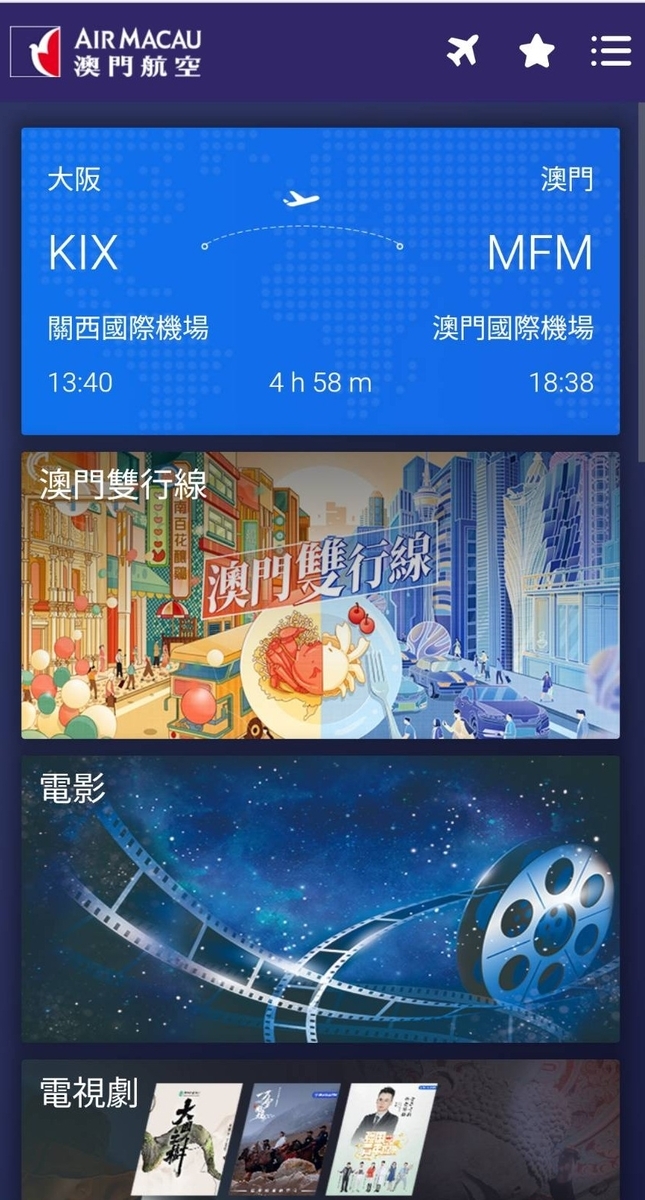Open favorites star icon

pos(537,51)
